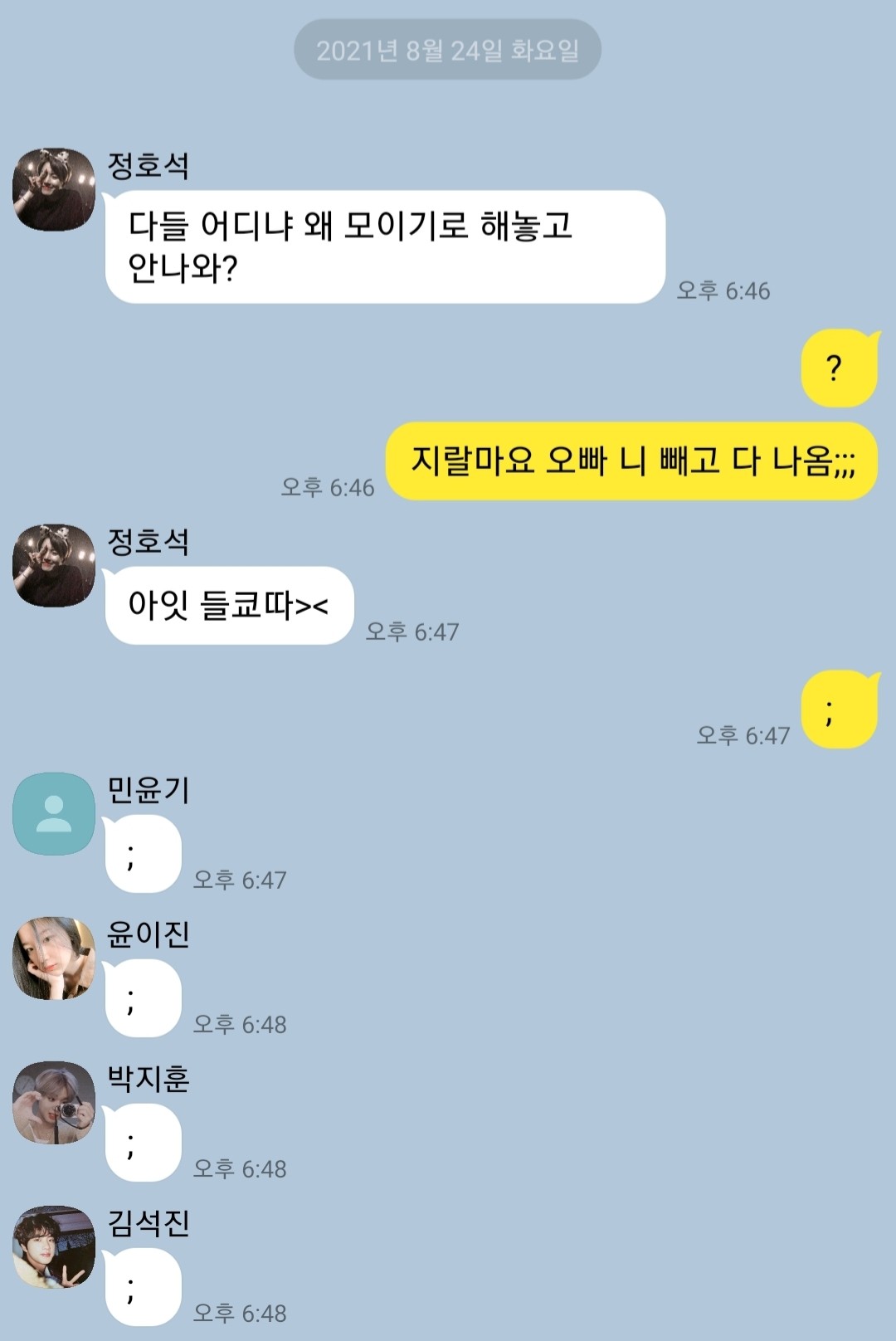Tap 박지훈's profile picture

[54, 1103]
